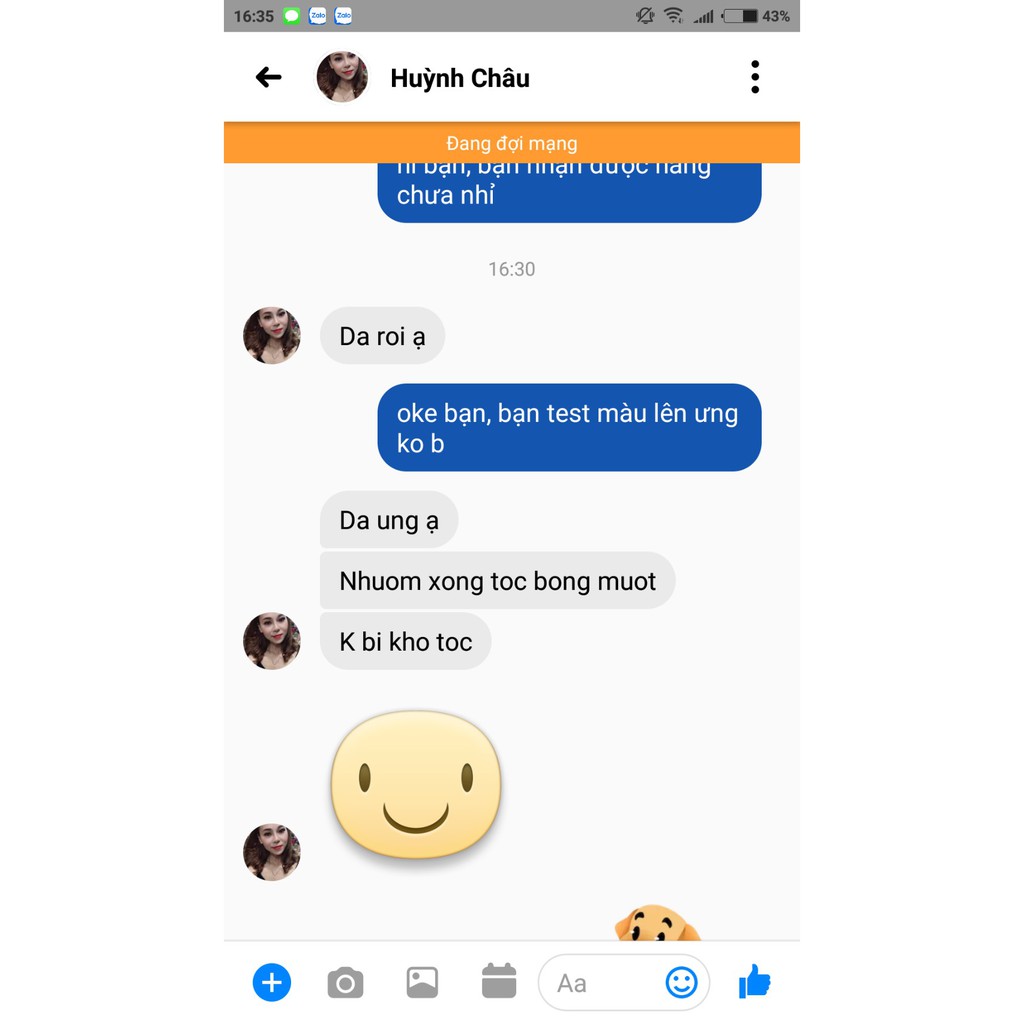Open the camera to take a photo
Screen dimensions: 1024x1024
click(346, 982)
